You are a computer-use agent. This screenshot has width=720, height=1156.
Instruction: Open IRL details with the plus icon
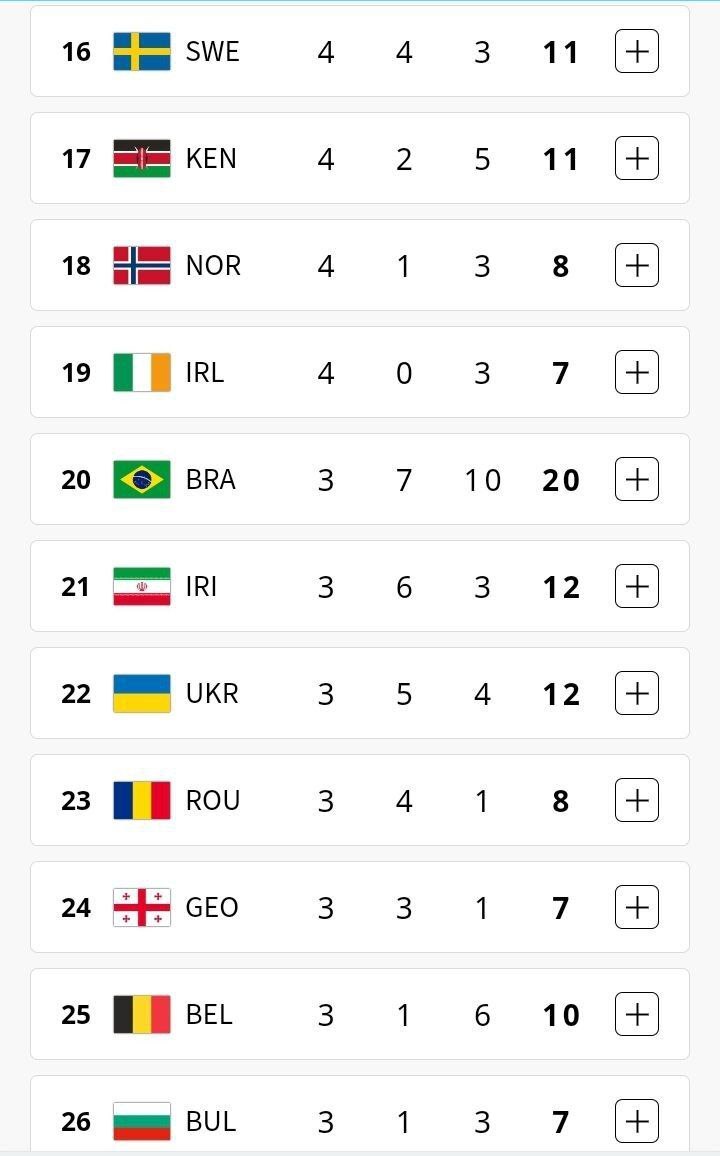(x=637, y=372)
